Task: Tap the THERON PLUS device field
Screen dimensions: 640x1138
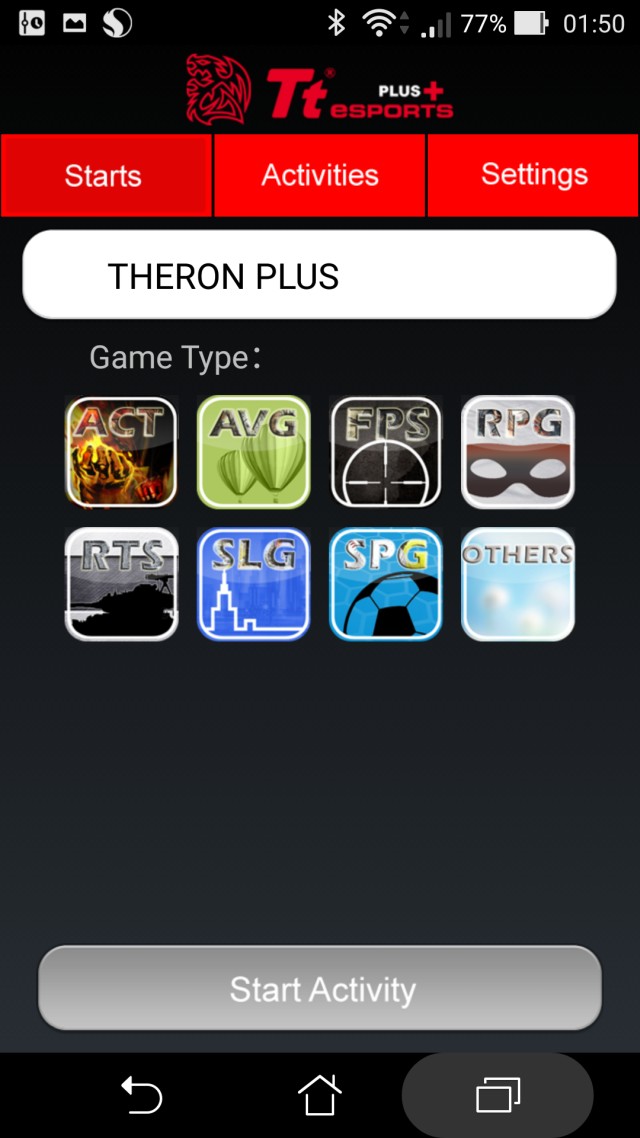Action: click(319, 276)
